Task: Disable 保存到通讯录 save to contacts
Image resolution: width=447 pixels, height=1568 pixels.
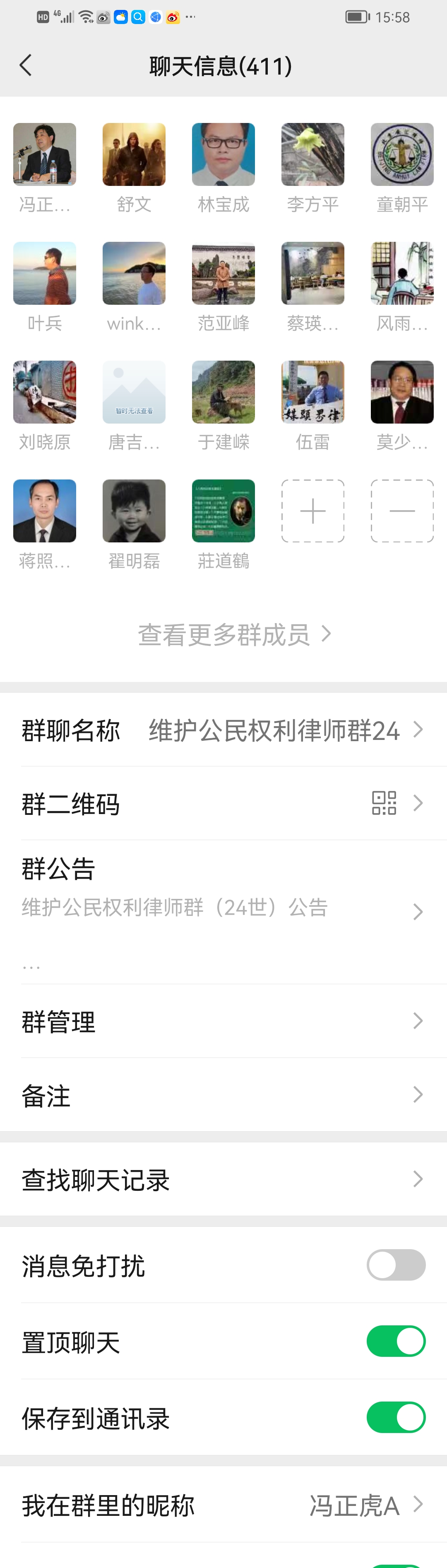Action: pos(396,1417)
